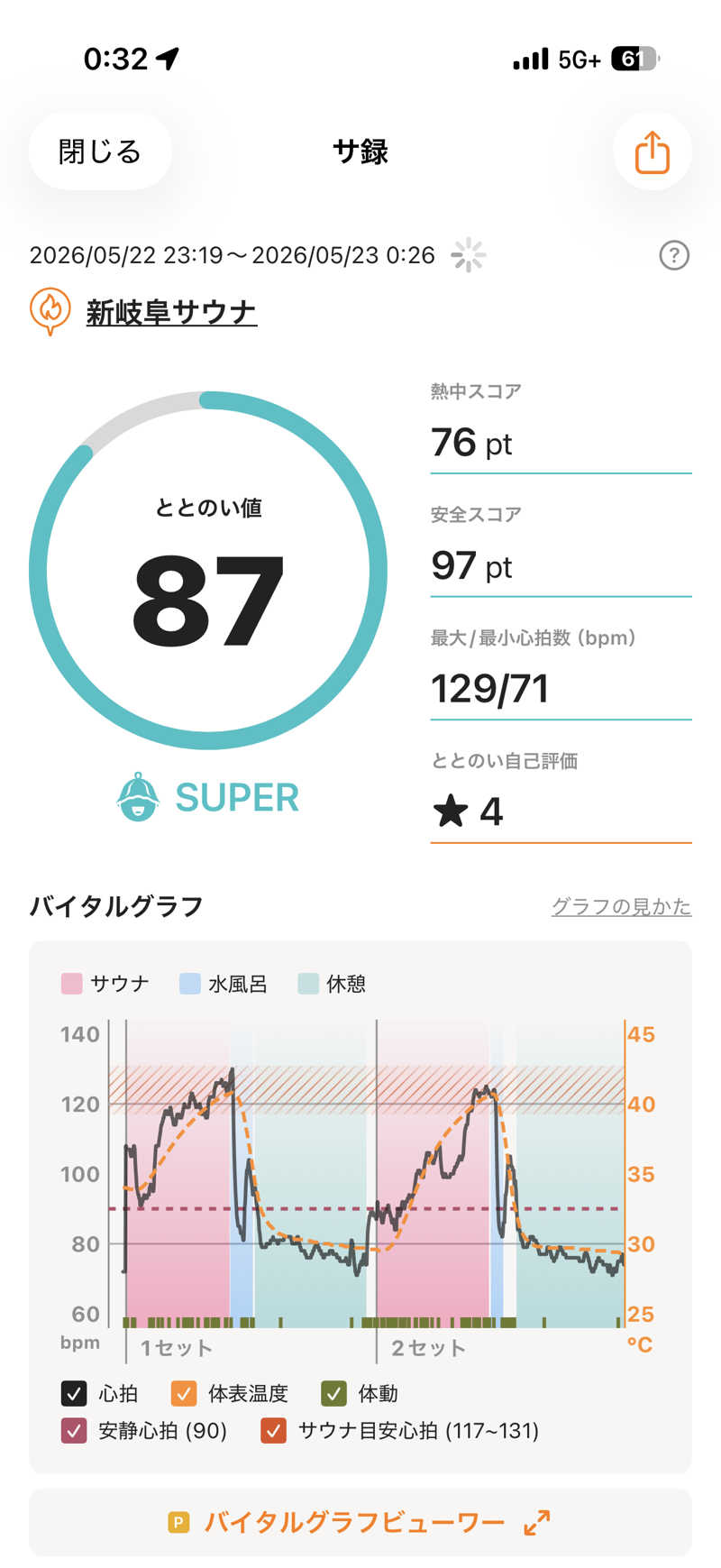
Task: Toggle the サウナ目安心拍 (117~131) checkbox
Action: coord(273,1430)
